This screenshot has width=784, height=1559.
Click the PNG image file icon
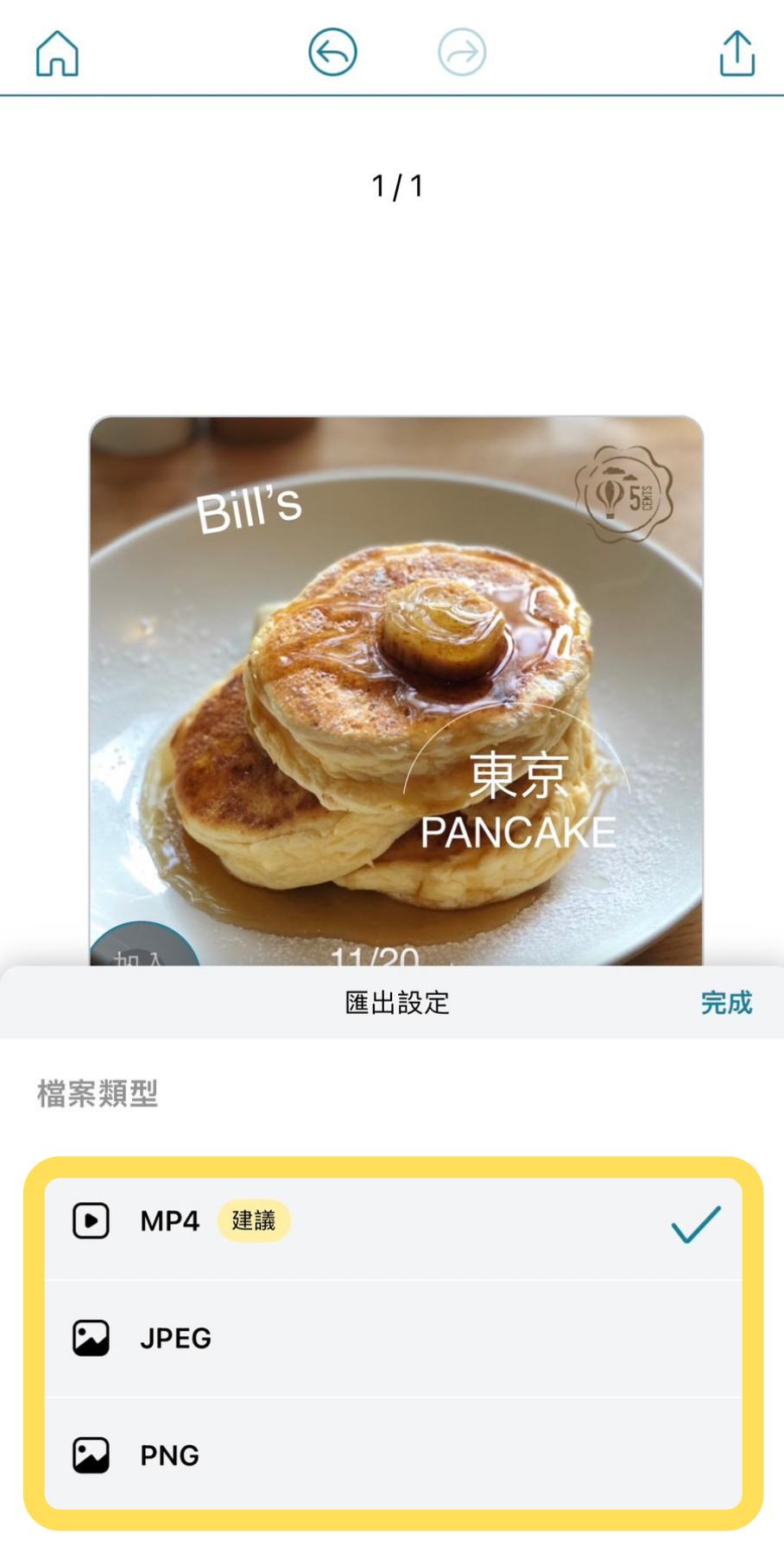(90, 1454)
